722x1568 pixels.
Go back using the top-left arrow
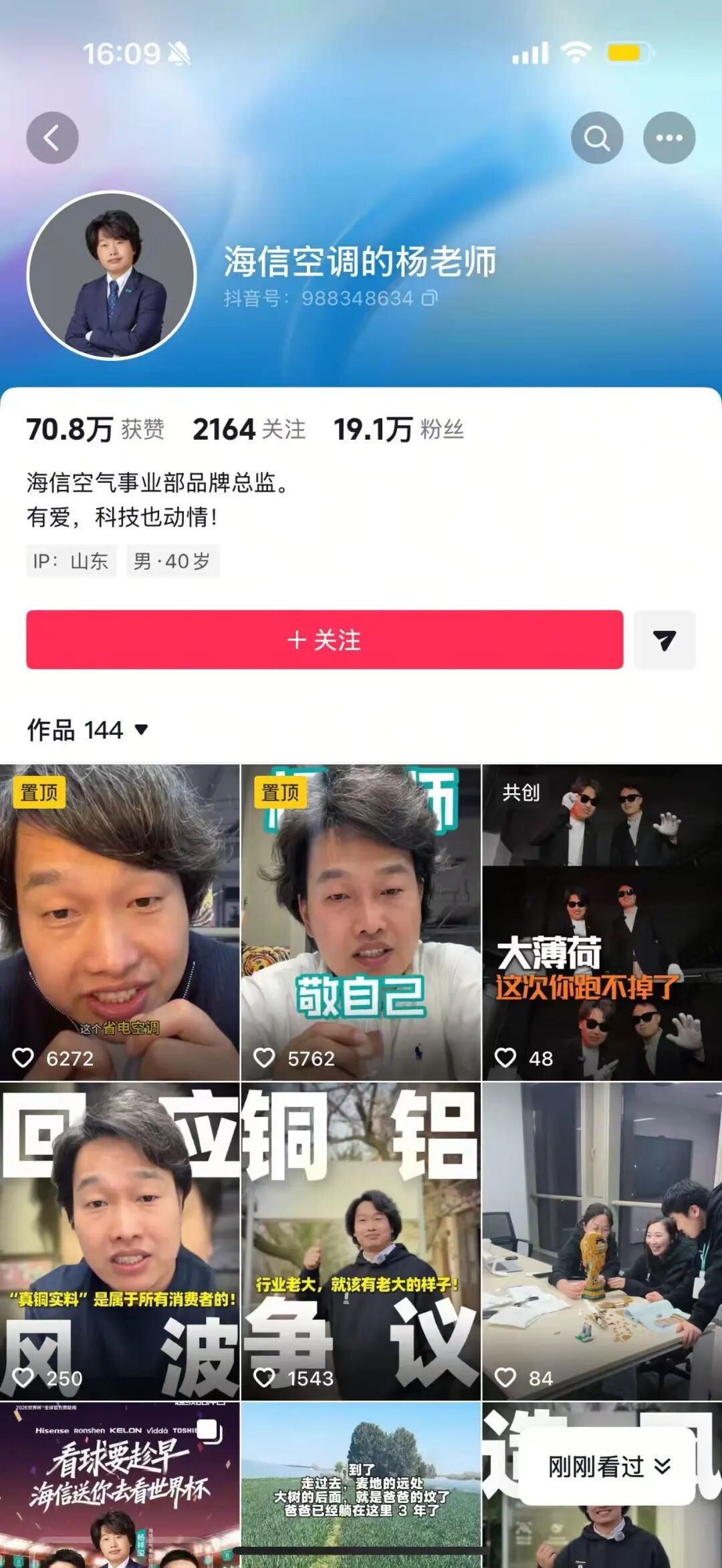pyautogui.click(x=52, y=138)
